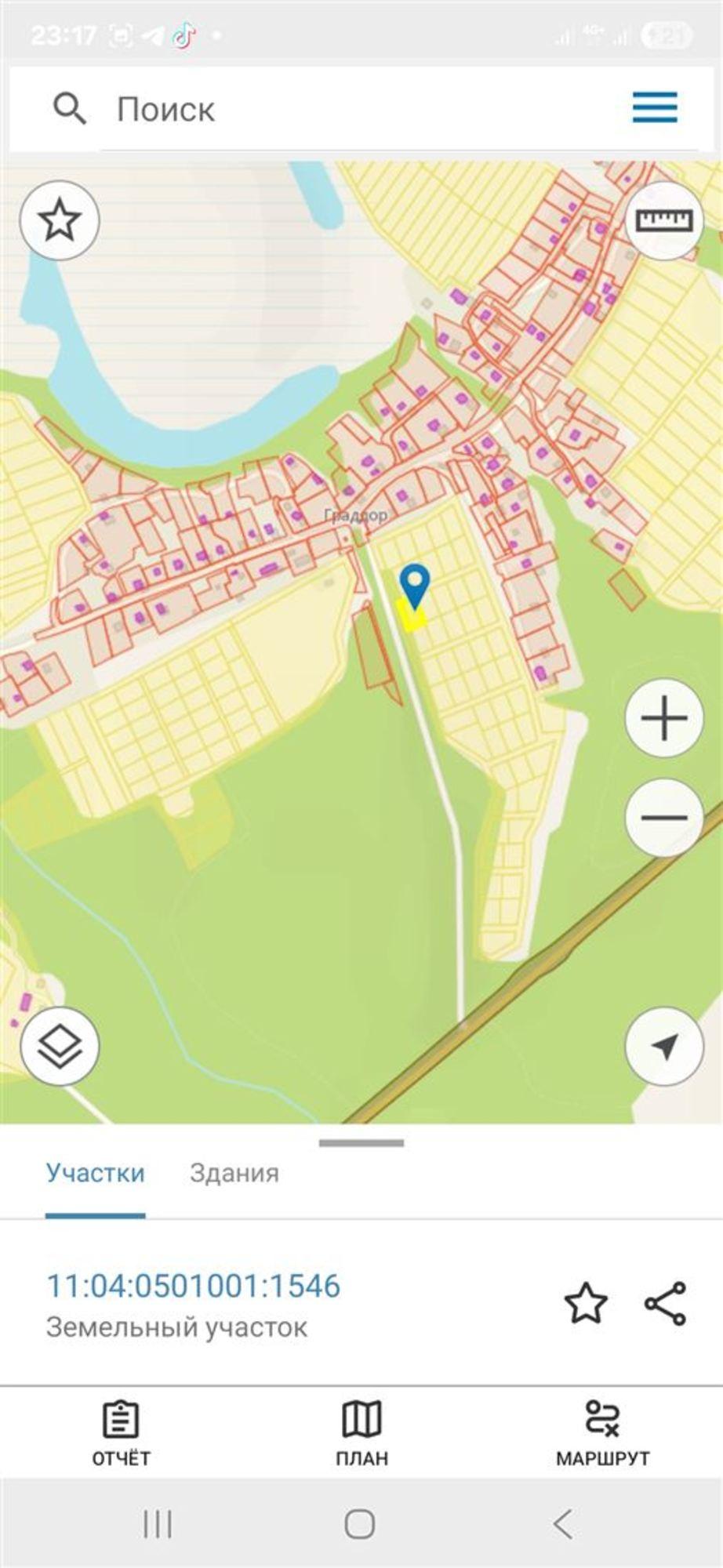The image size is (723, 1568).
Task: Center map on my location
Action: pyautogui.click(x=664, y=1046)
